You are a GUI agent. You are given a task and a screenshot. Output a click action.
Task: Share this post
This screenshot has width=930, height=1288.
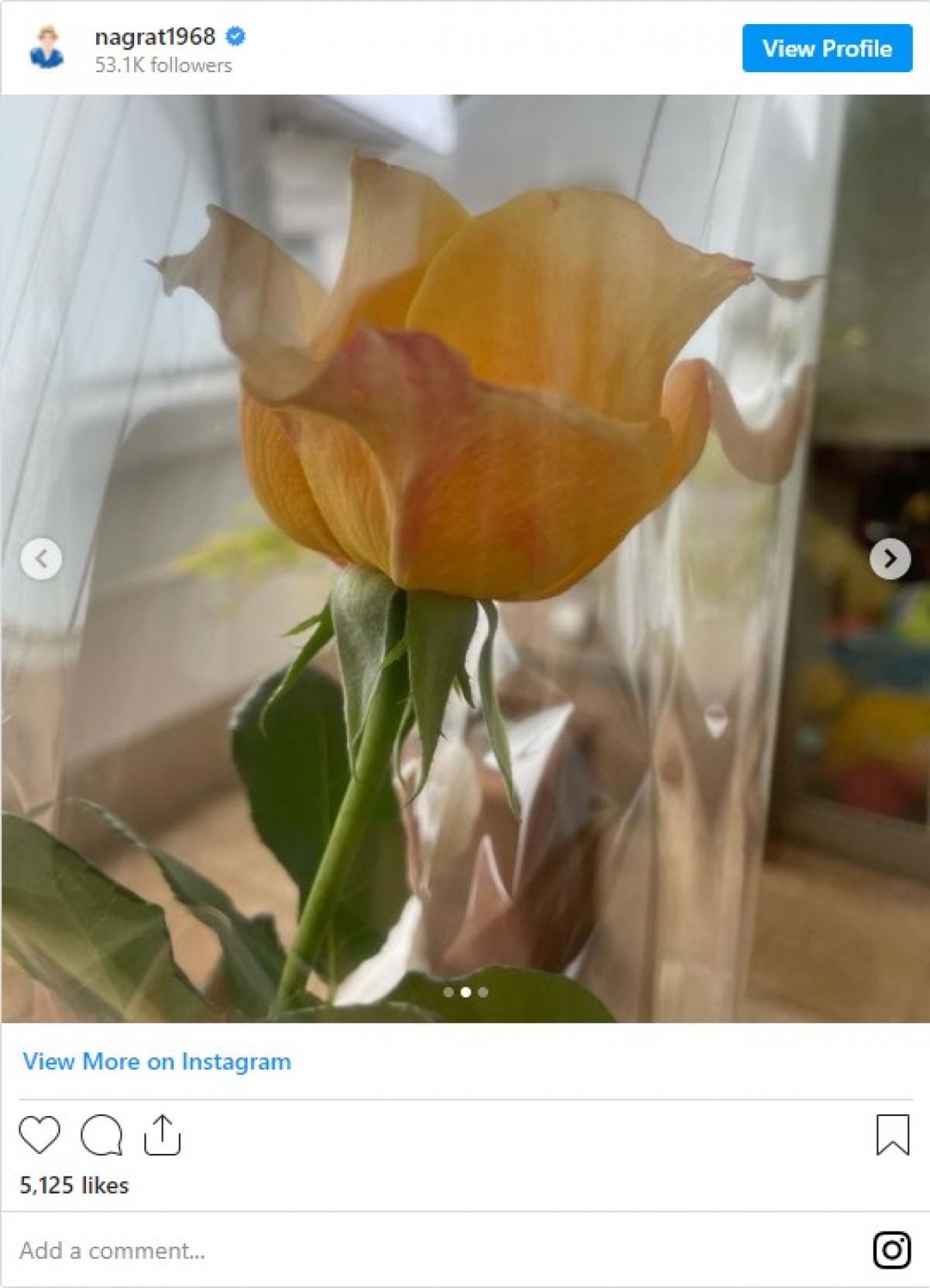click(162, 1135)
